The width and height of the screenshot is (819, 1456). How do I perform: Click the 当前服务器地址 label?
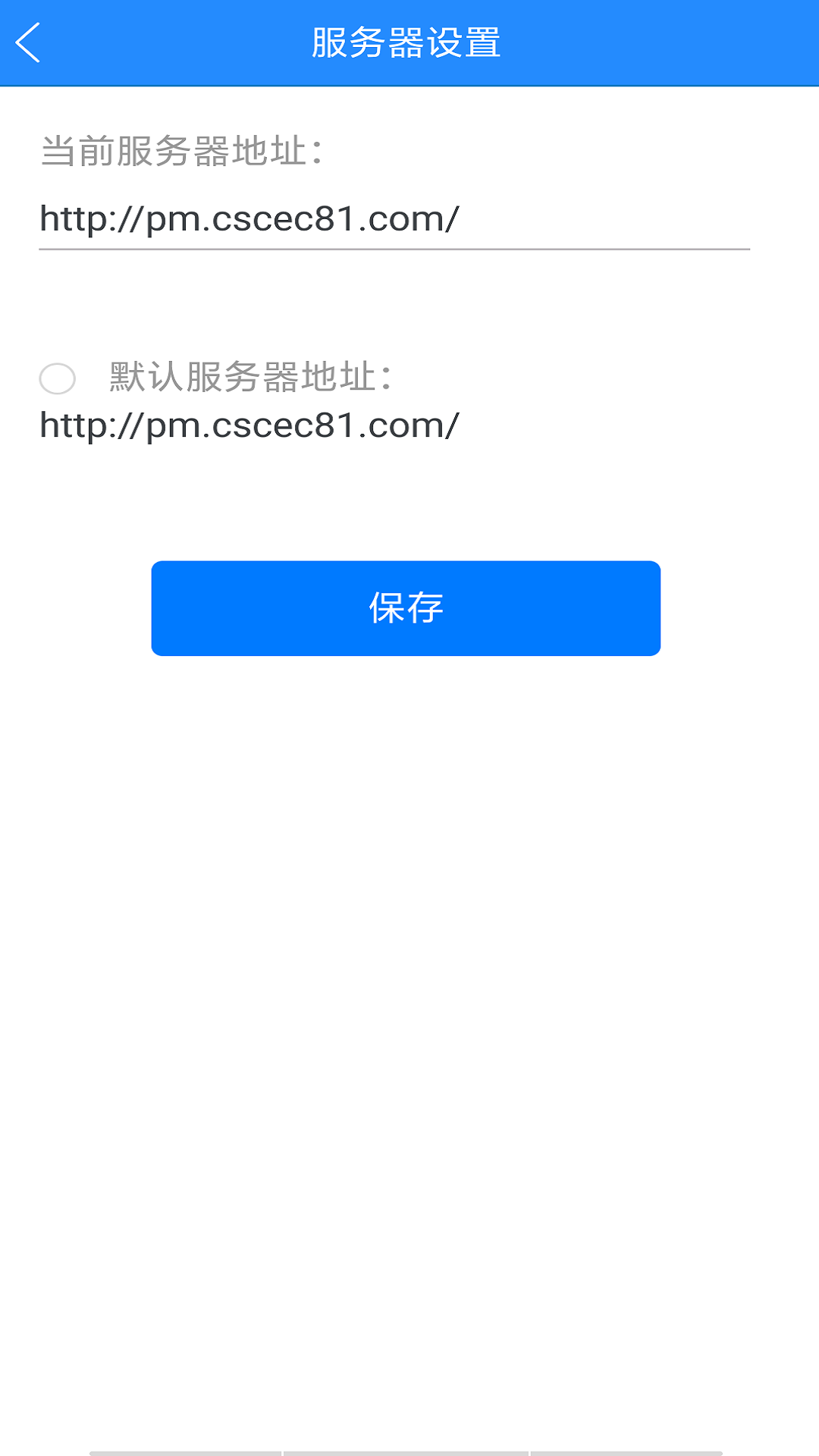[182, 150]
